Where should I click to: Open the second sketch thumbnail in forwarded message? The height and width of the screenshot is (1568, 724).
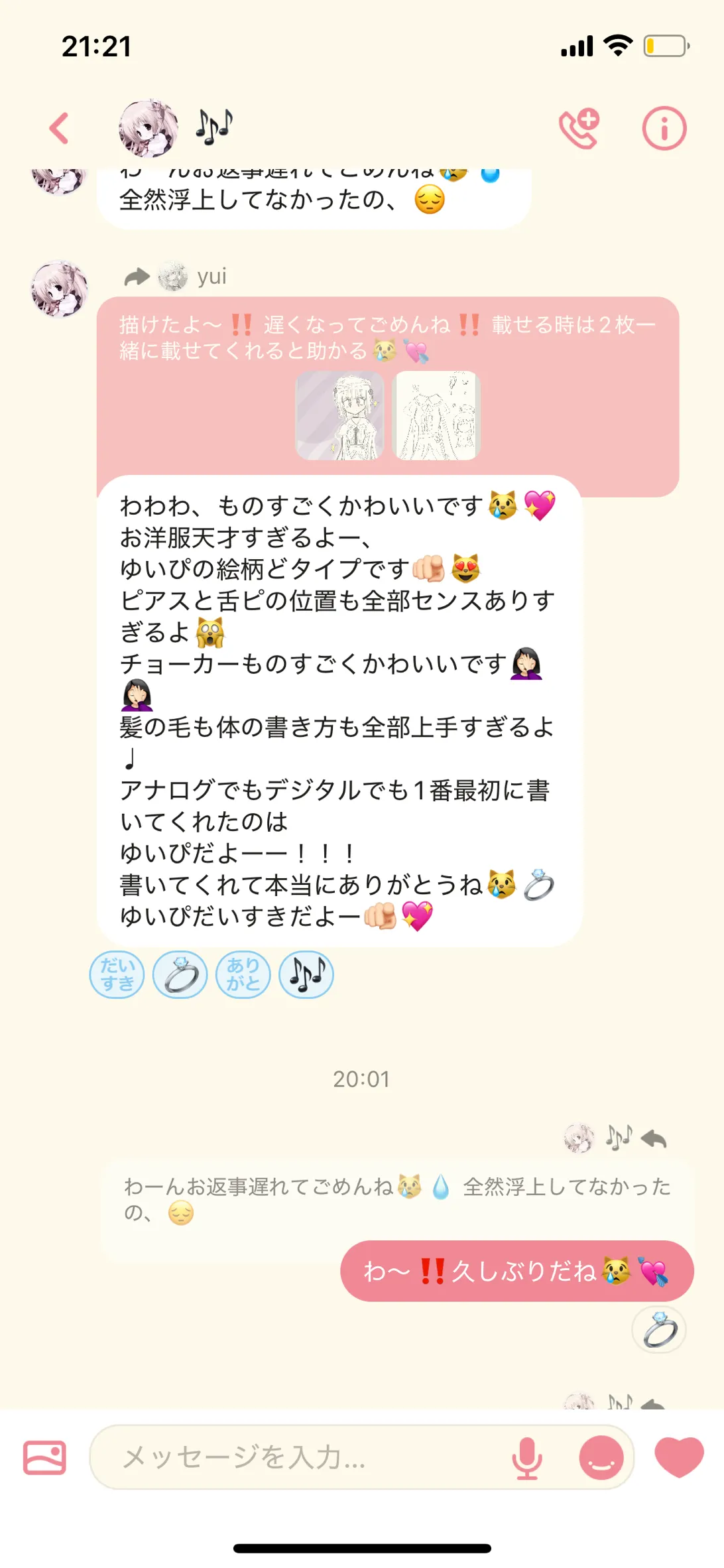coord(436,416)
